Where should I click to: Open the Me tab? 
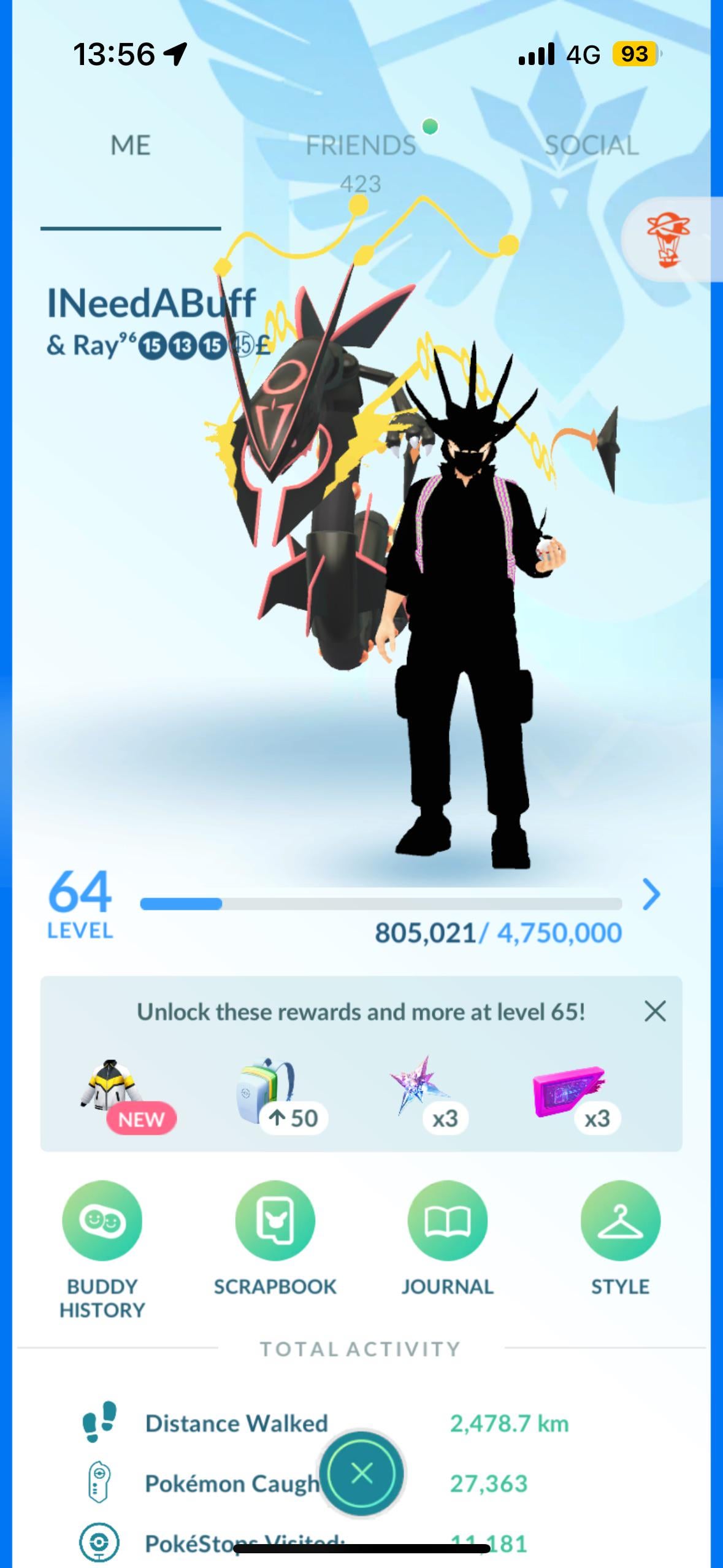130,146
